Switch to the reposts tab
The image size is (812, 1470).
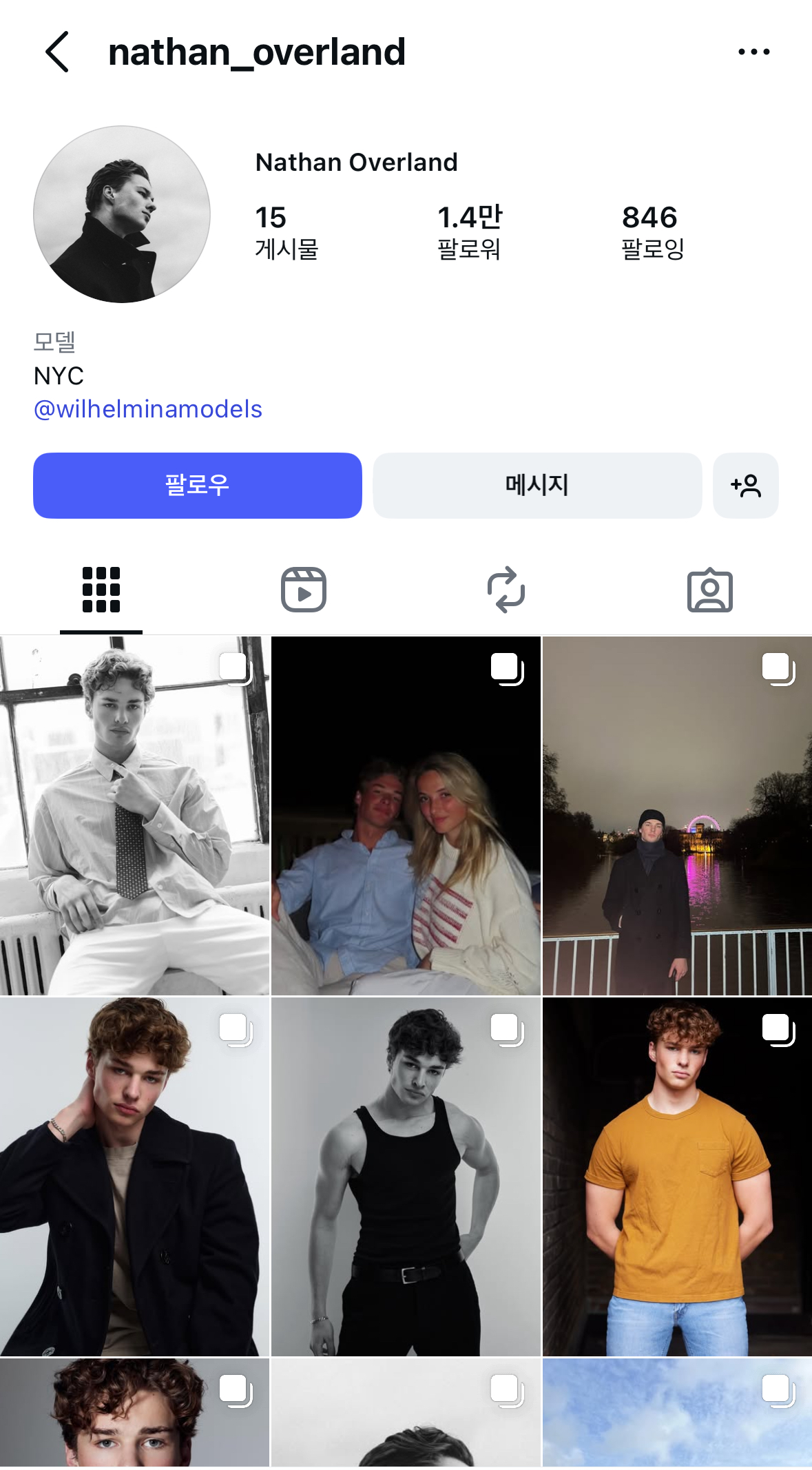tap(506, 590)
